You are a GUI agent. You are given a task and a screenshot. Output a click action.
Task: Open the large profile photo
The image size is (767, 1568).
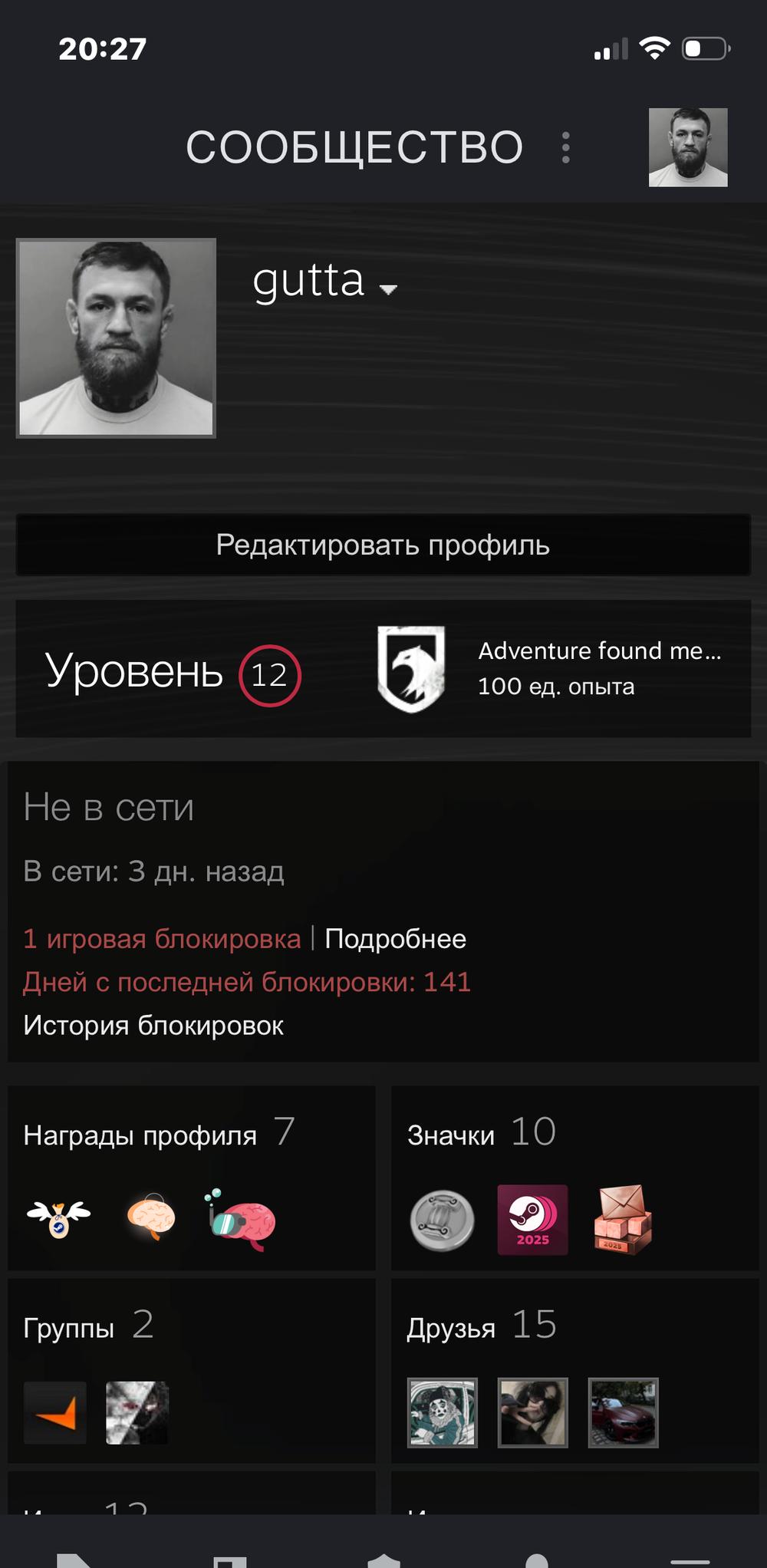click(x=116, y=338)
